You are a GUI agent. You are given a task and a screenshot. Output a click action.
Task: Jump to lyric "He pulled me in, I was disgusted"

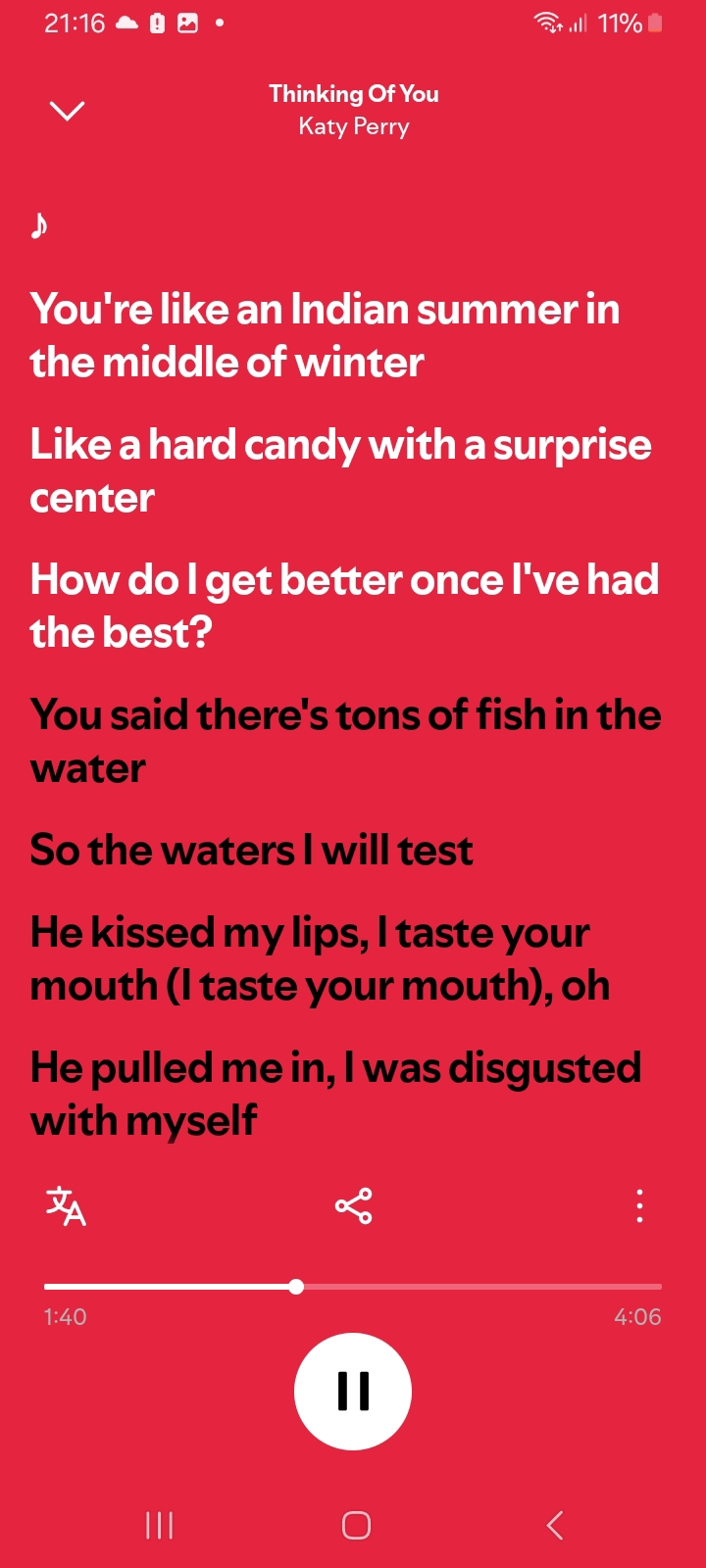pyautogui.click(x=335, y=1093)
